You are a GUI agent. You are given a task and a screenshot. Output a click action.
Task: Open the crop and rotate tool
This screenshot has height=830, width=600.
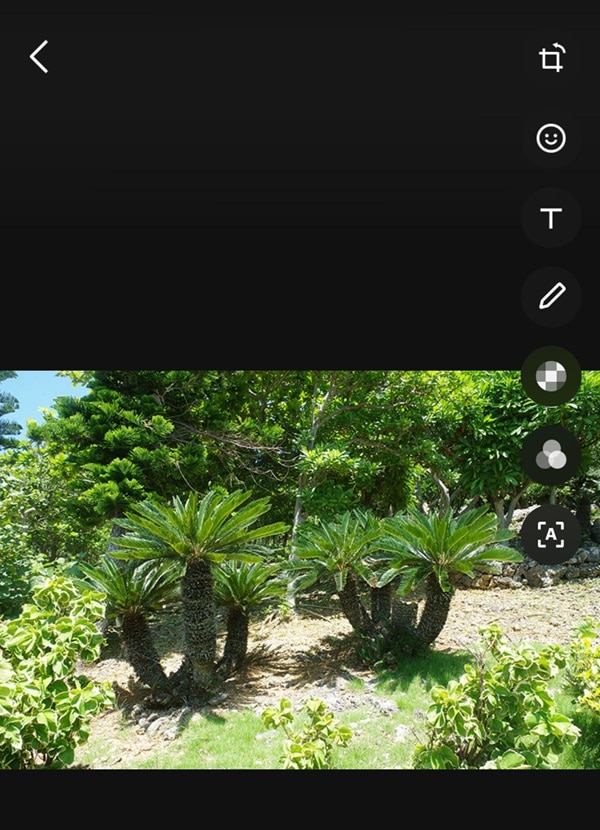pos(551,58)
